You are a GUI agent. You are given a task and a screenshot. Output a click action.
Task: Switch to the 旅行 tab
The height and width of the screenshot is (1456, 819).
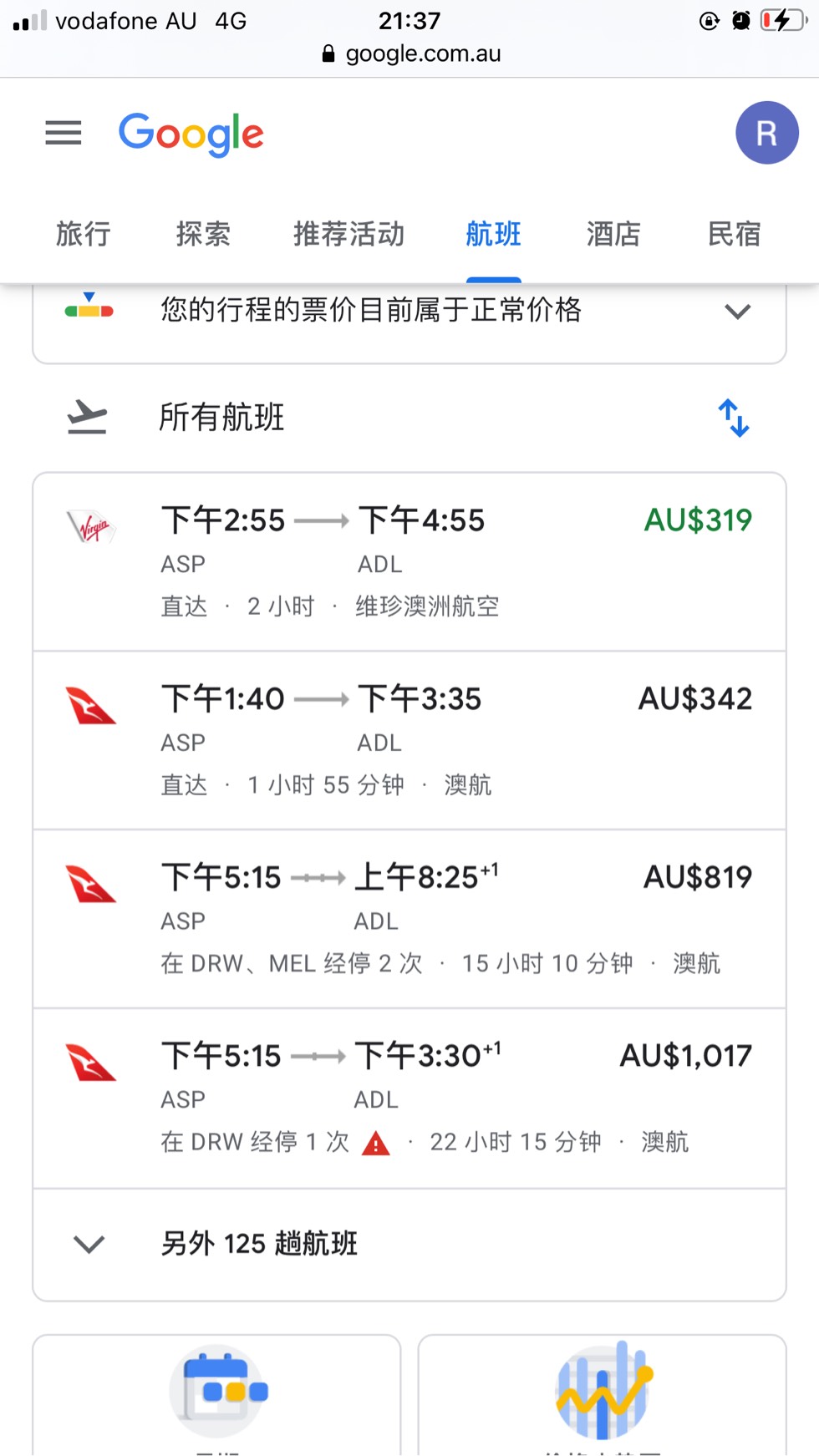[x=83, y=234]
